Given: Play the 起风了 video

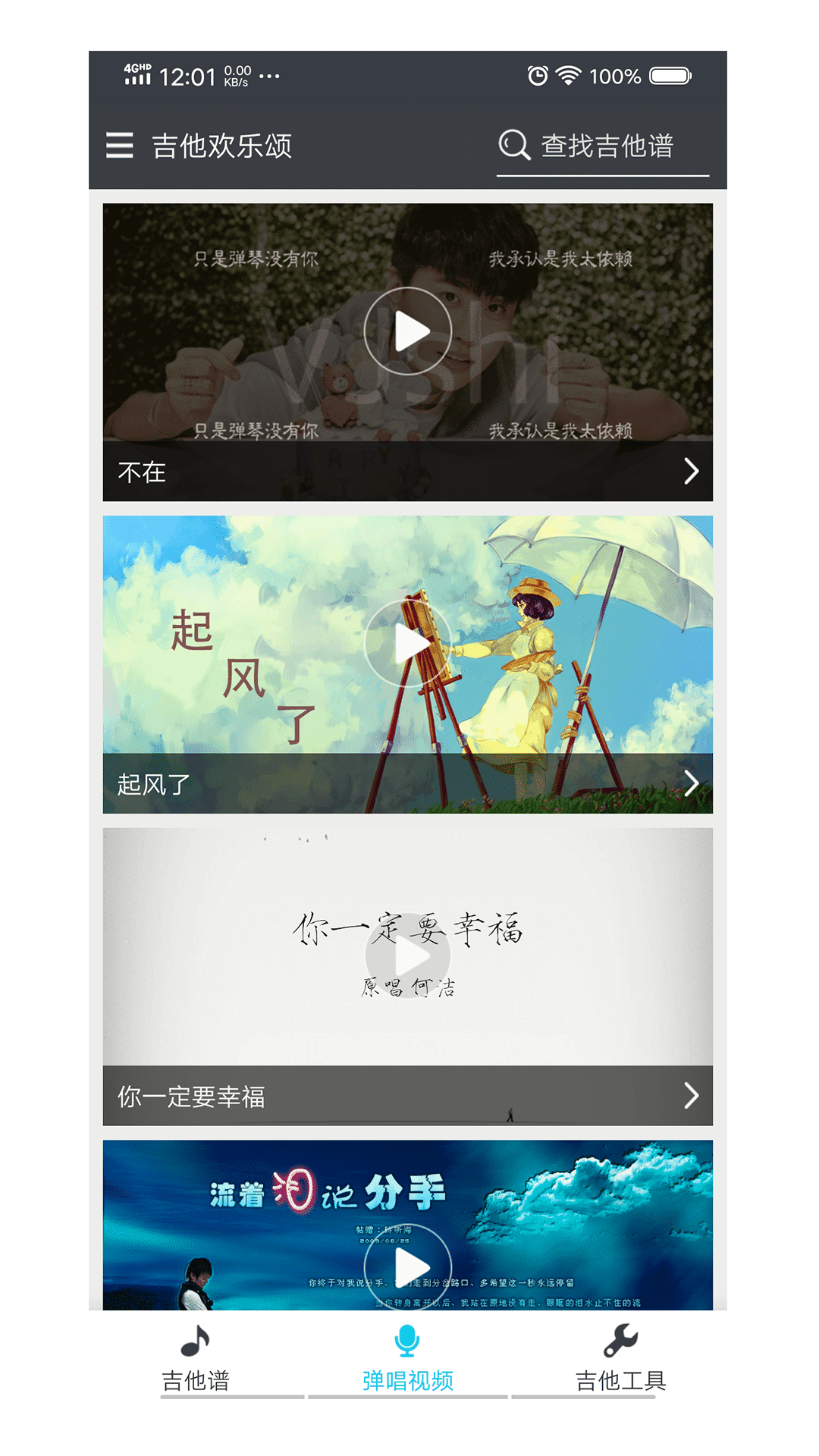Looking at the screenshot, I should coord(408,644).
